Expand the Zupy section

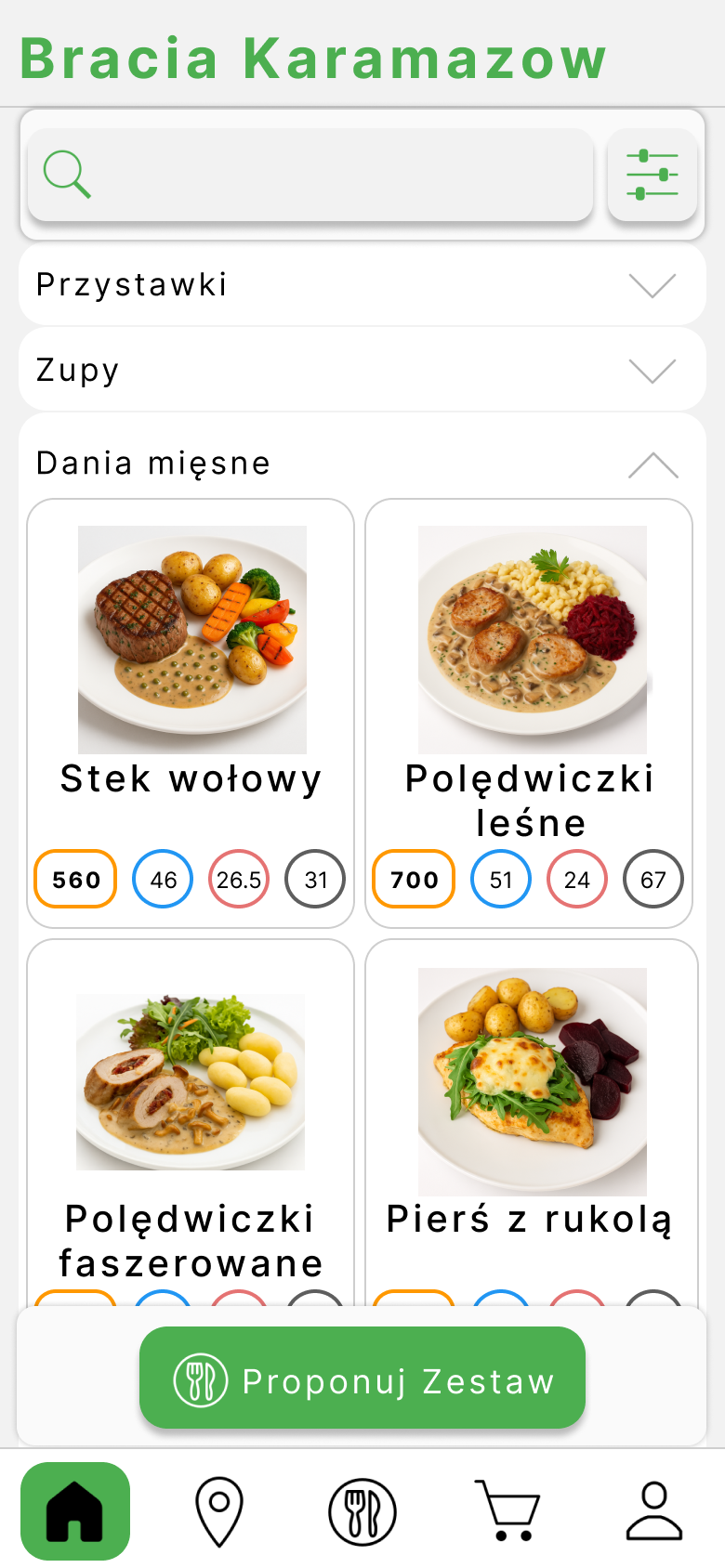362,370
